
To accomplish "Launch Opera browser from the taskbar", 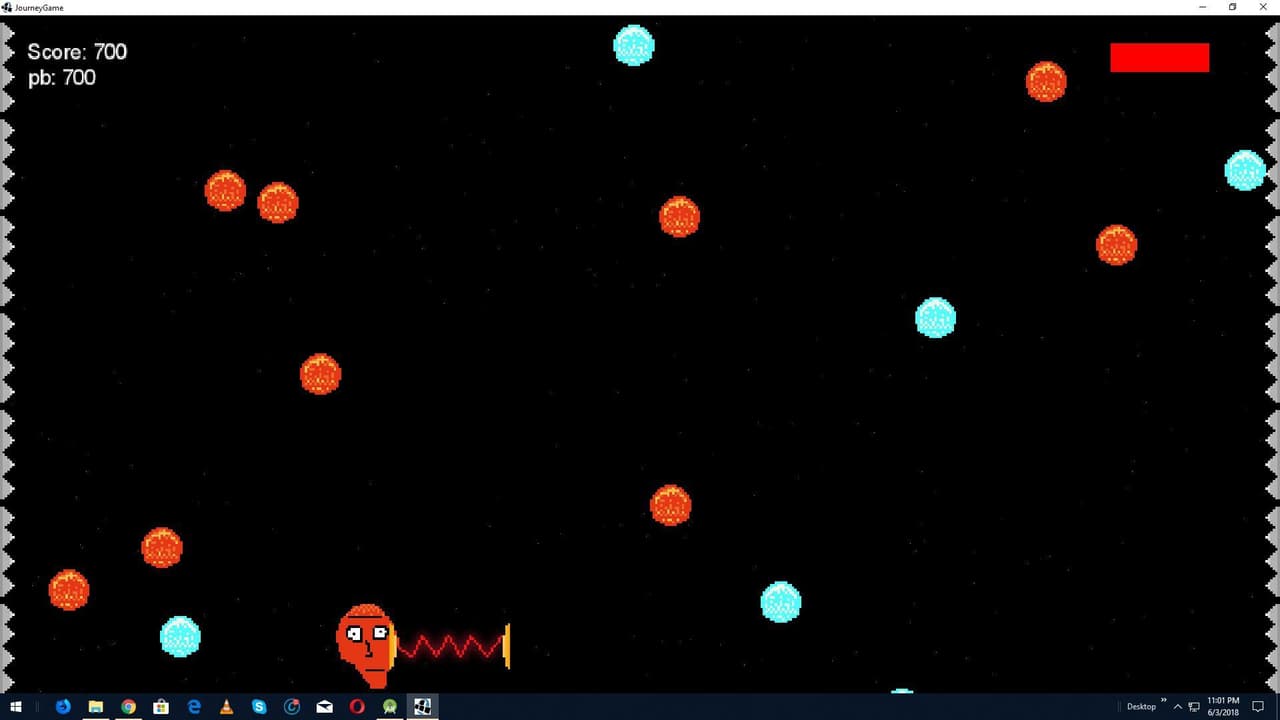I will pos(357,707).
